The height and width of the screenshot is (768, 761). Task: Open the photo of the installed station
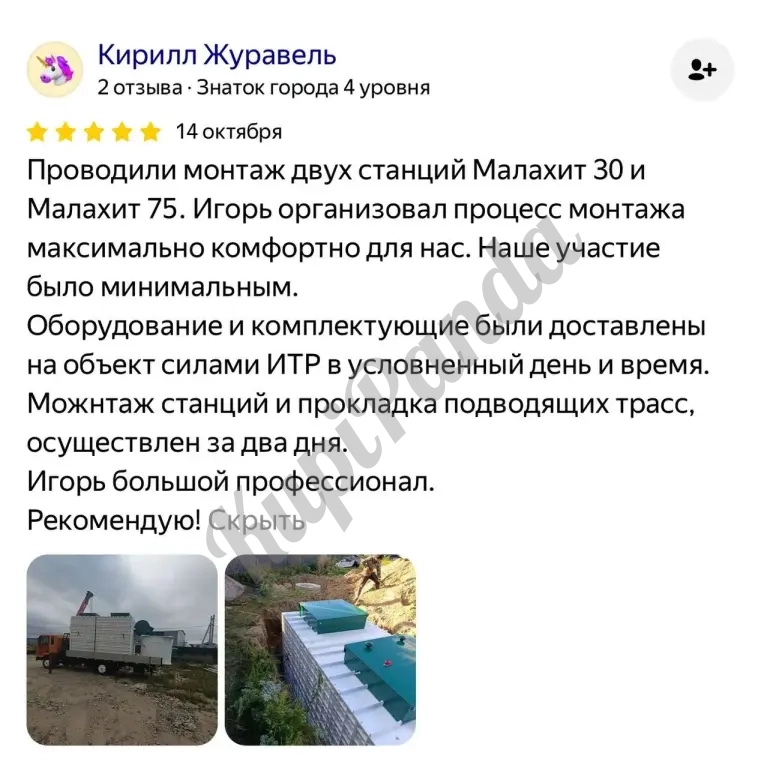point(320,649)
